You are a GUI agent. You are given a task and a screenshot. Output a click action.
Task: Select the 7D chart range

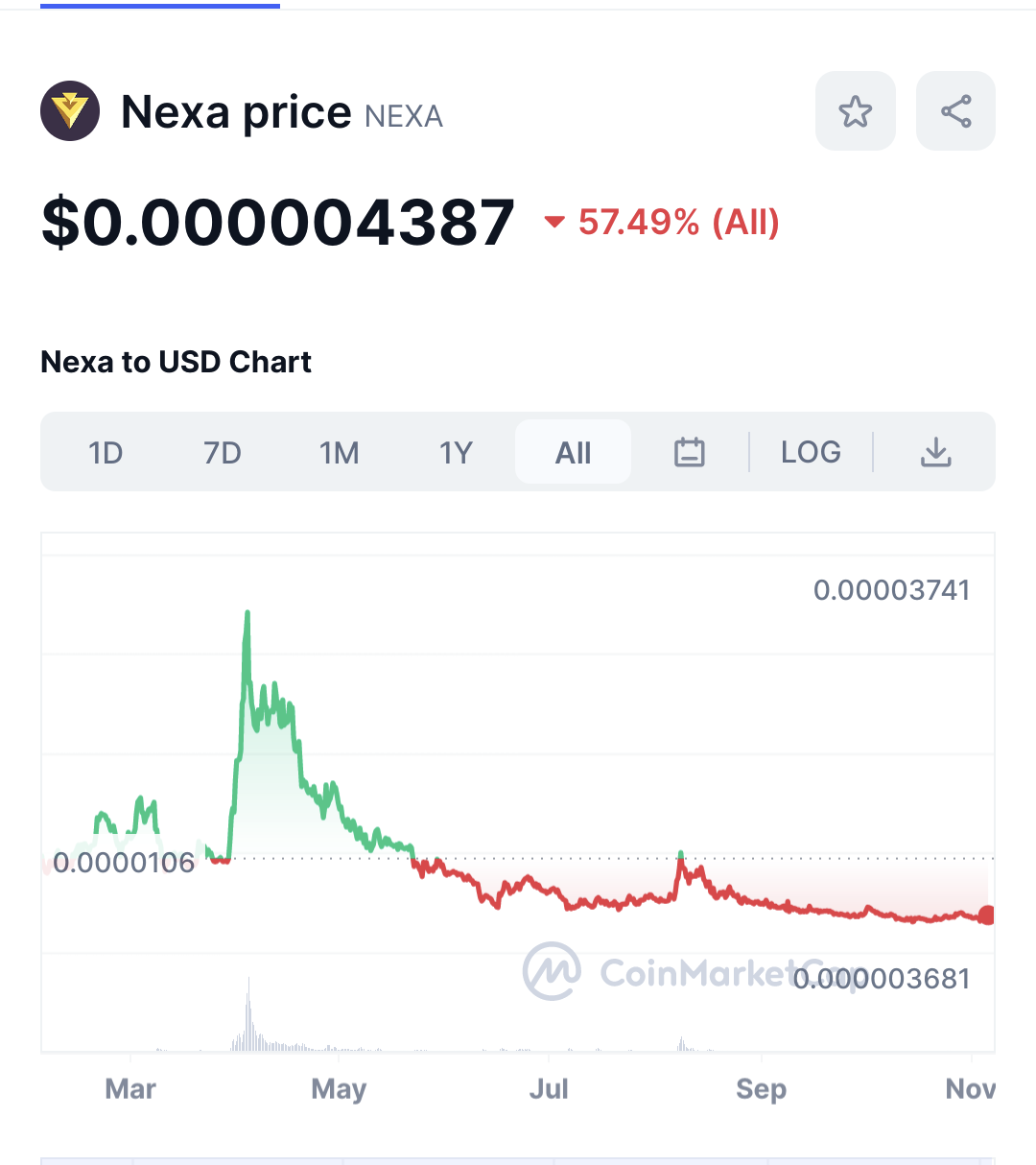point(223,452)
